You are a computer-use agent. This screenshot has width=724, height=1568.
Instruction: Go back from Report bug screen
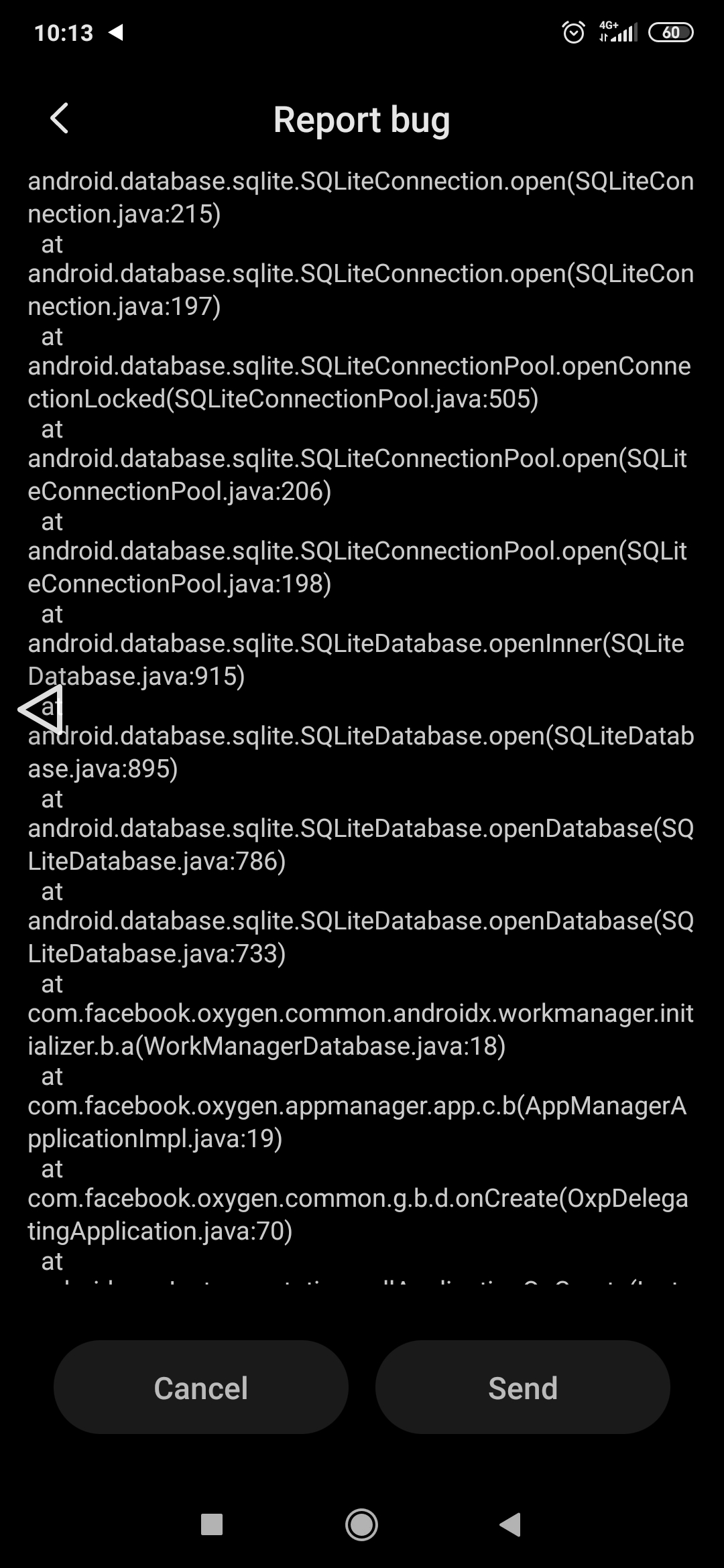tap(60, 119)
